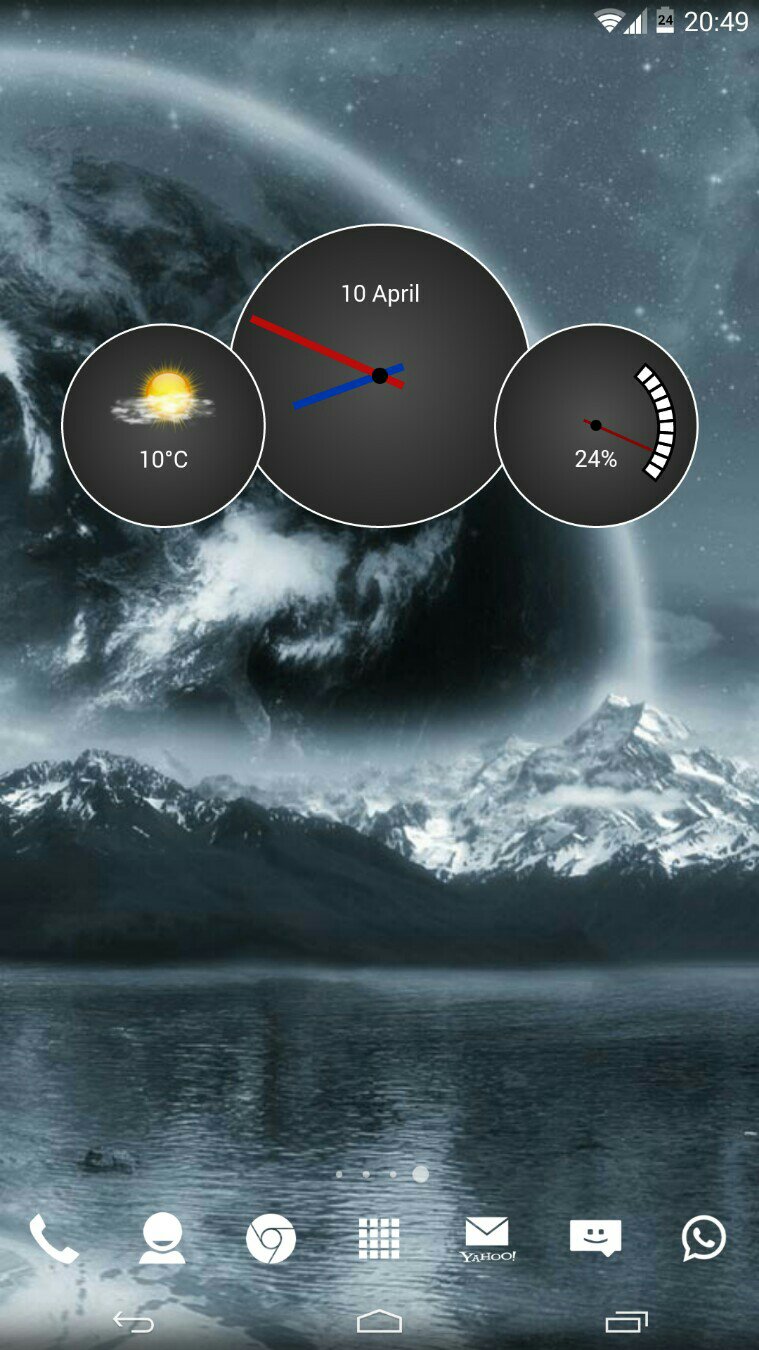Open the Messaging app

pyautogui.click(x=595, y=1238)
